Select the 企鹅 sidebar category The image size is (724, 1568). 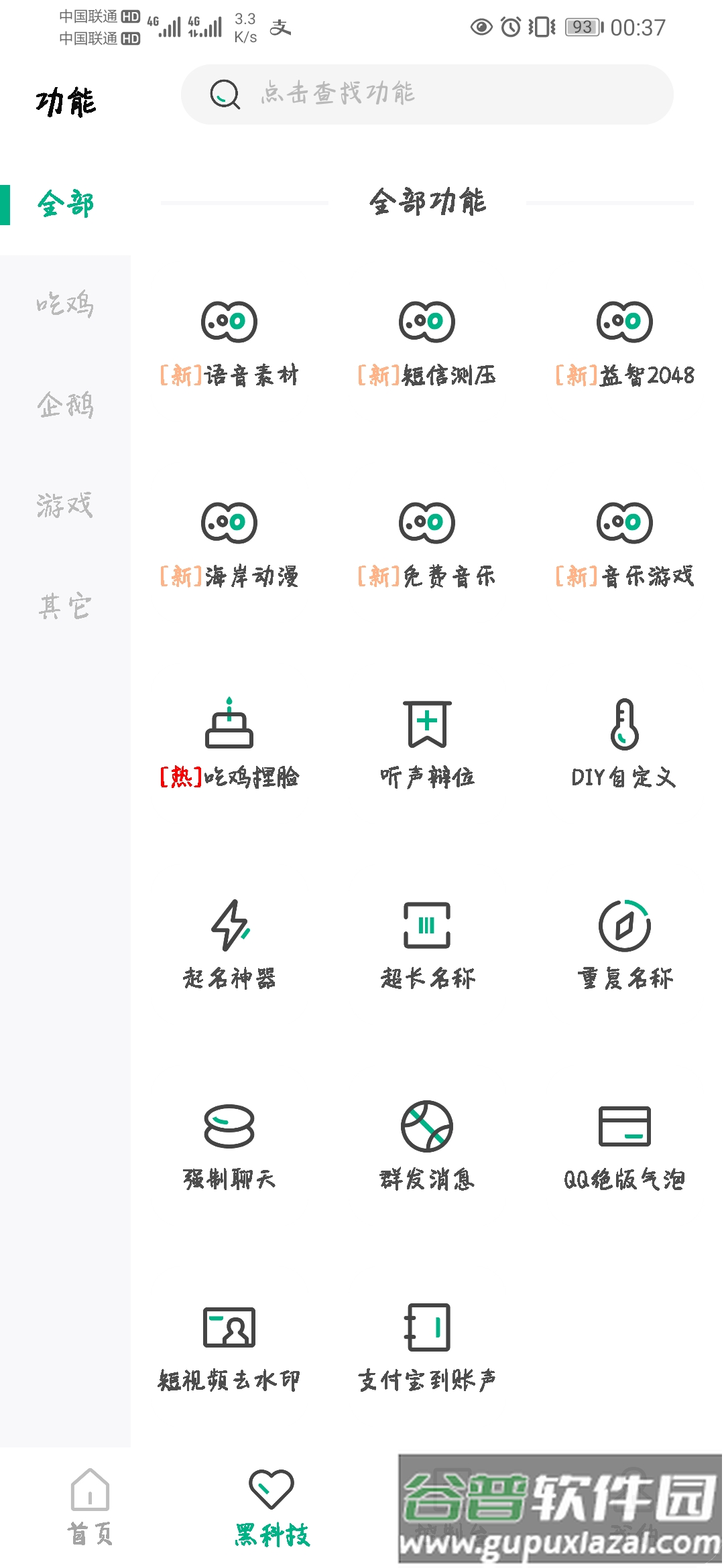65,407
